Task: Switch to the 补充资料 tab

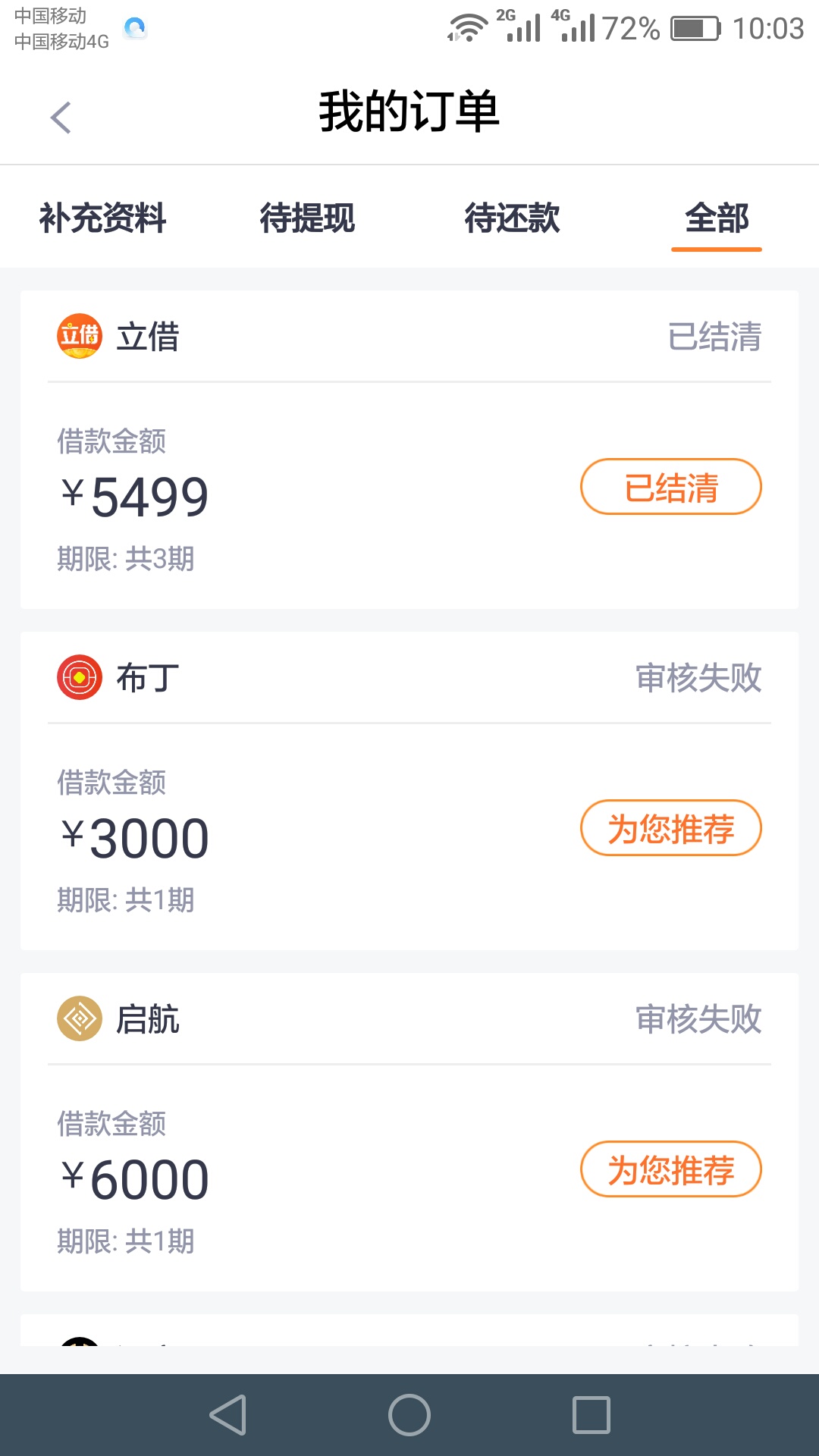Action: tap(102, 218)
